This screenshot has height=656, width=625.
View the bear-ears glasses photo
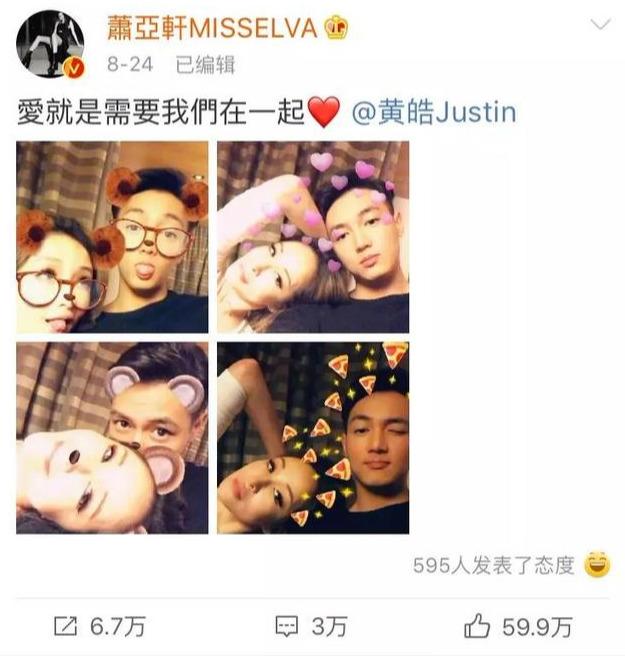point(112,236)
